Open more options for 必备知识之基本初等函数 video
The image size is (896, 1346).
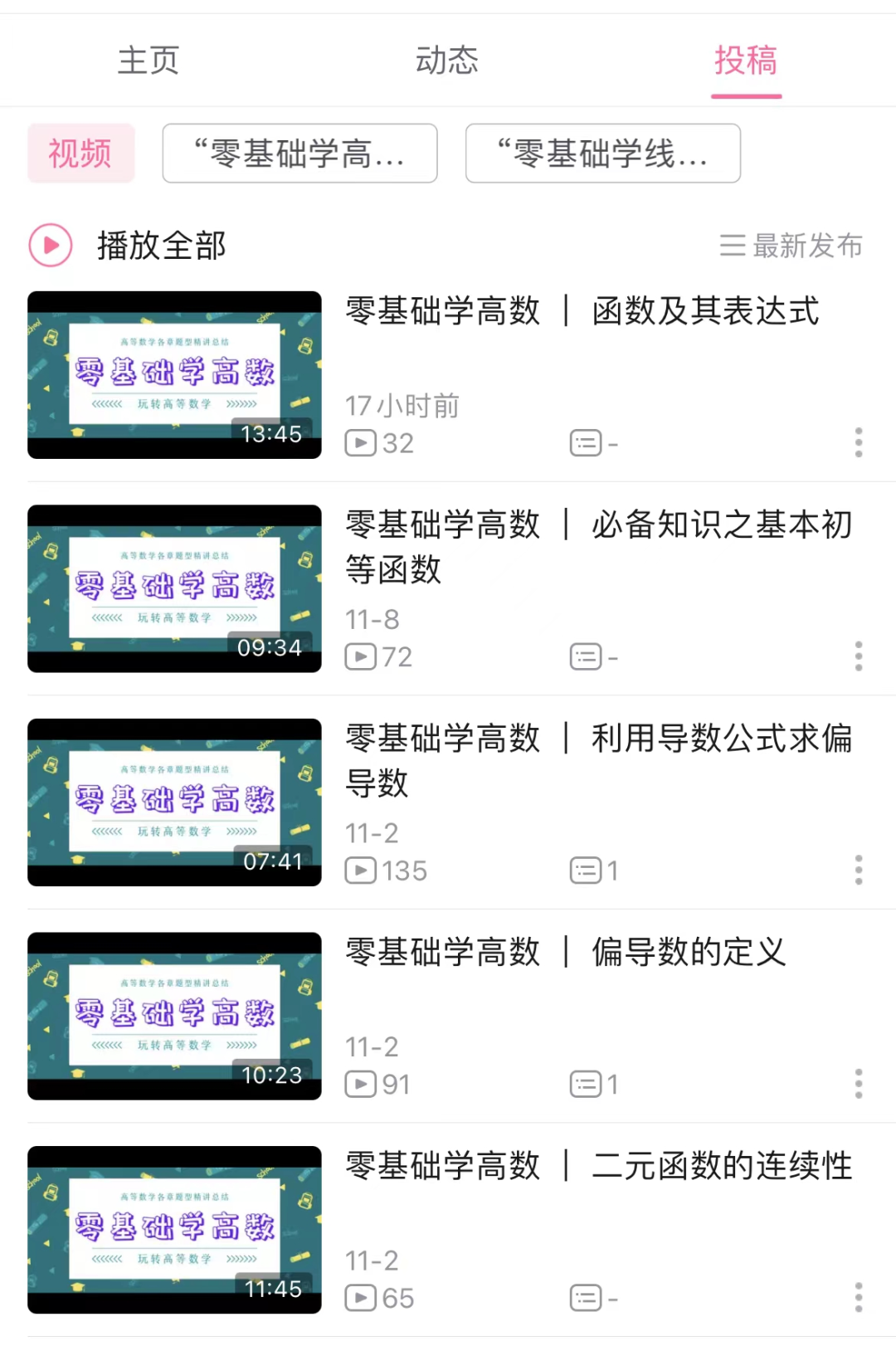point(859,656)
